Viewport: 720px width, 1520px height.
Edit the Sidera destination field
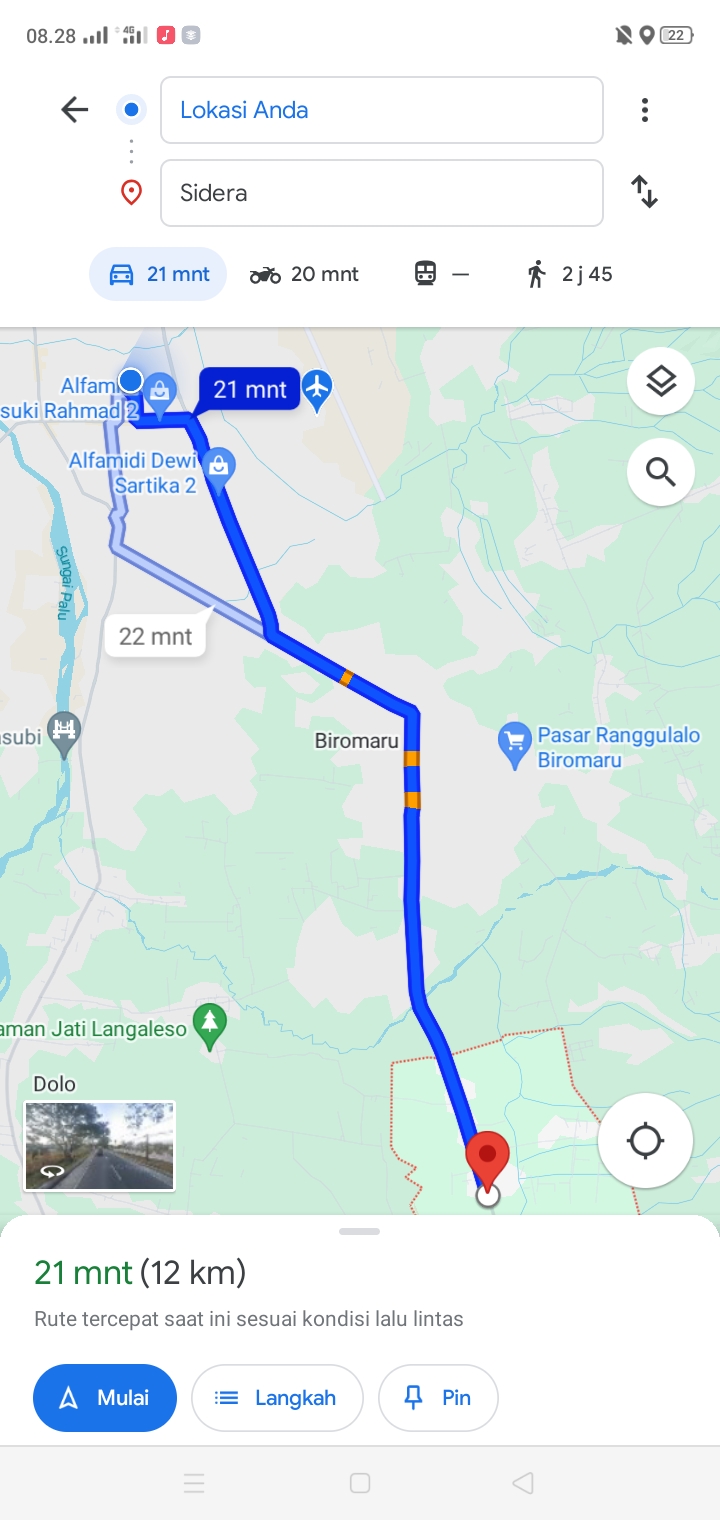(x=382, y=193)
